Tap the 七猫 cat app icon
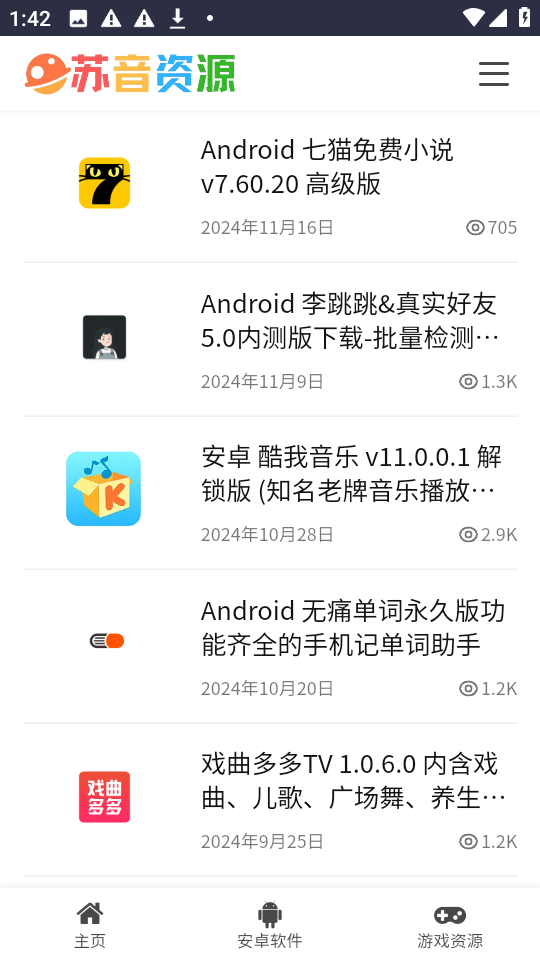540x960 pixels. pyautogui.click(x=104, y=183)
